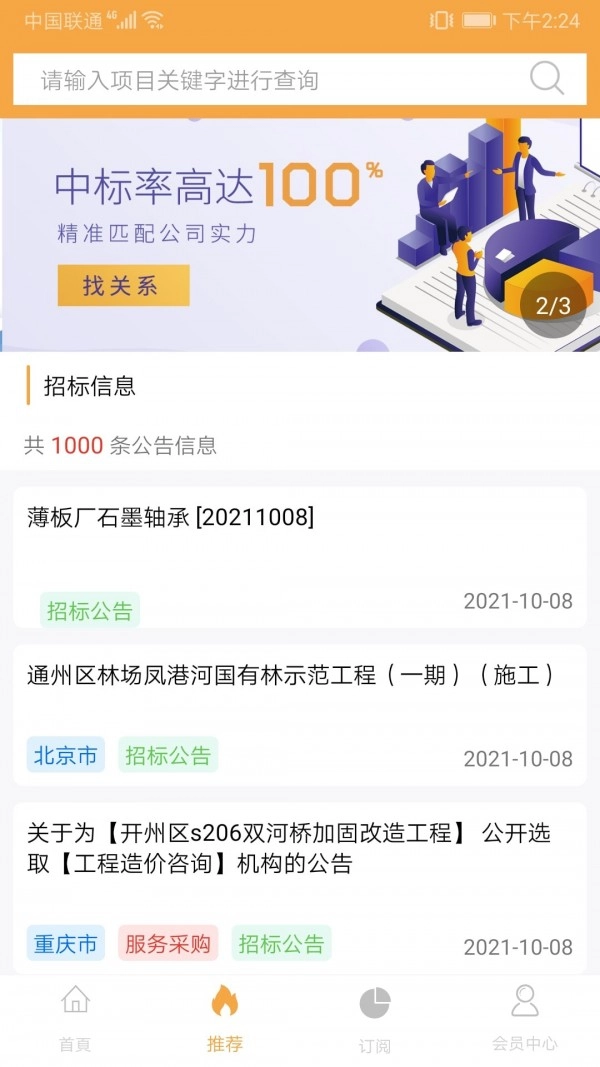Open the 会员中心 tab
The width and height of the screenshot is (600, 1067).
[525, 1018]
